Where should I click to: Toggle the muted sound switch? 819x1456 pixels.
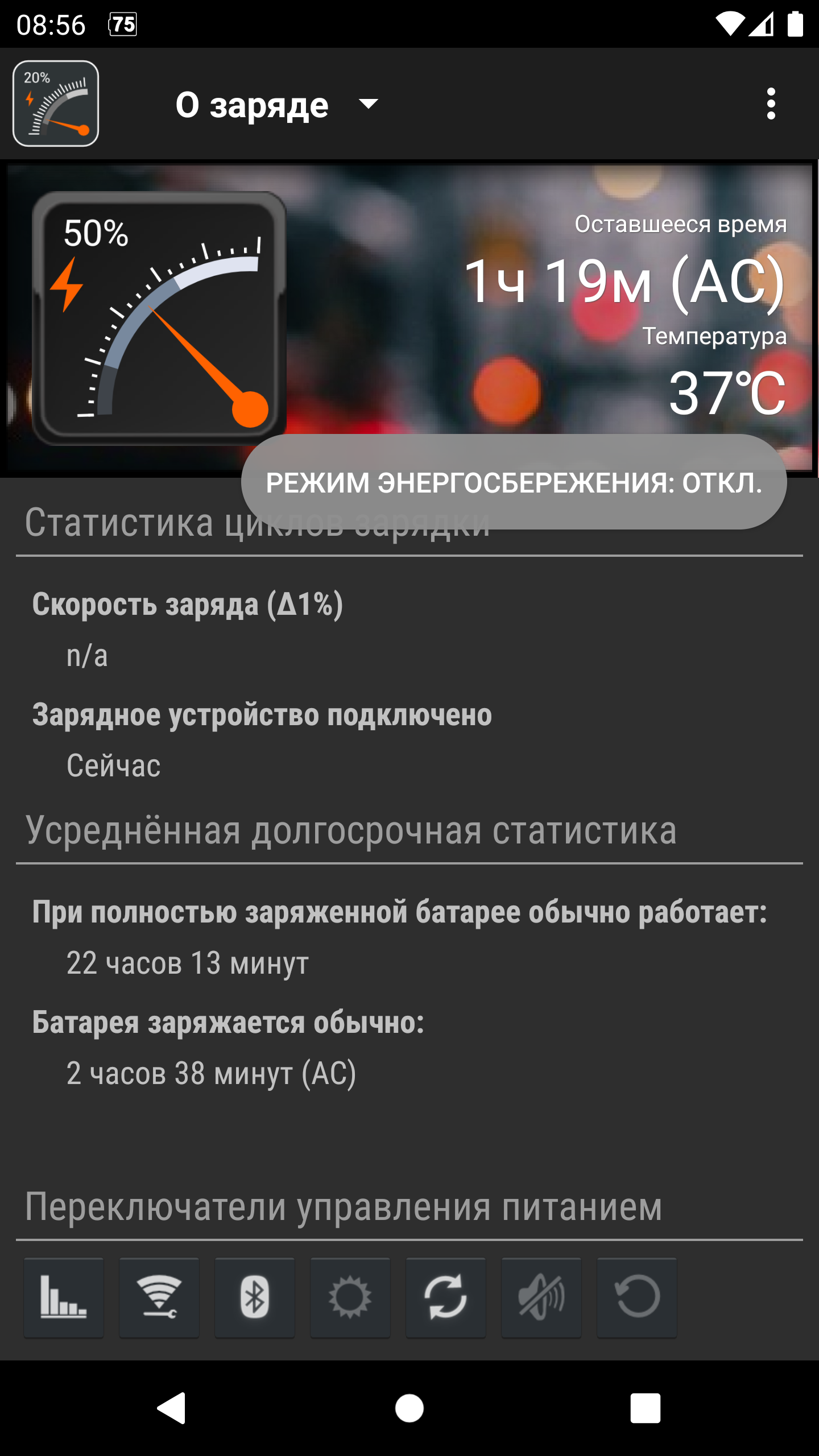pyautogui.click(x=541, y=1298)
